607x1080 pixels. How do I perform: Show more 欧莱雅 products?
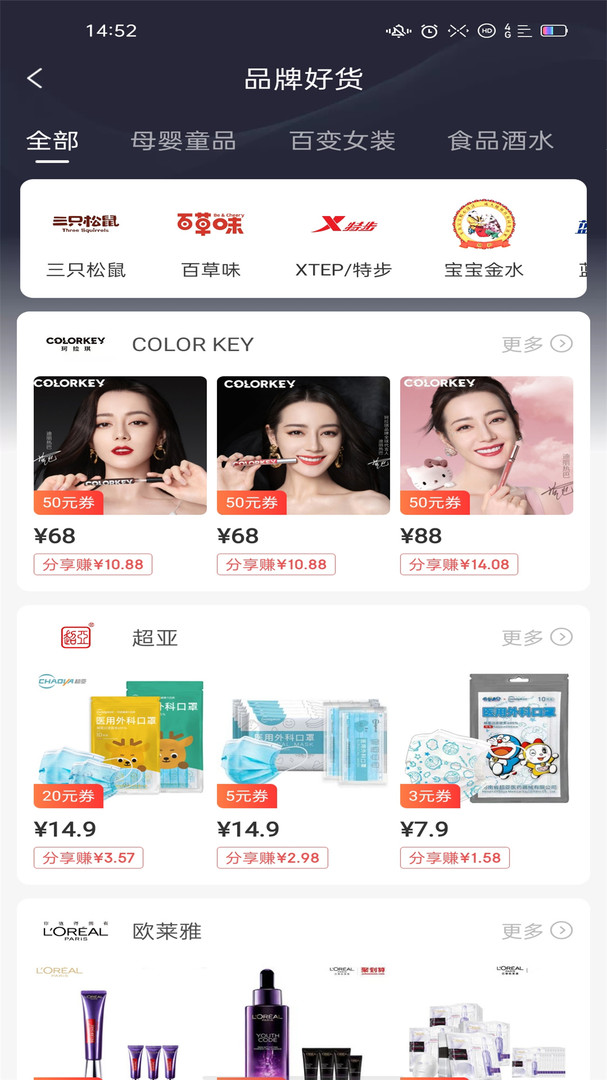pyautogui.click(x=536, y=931)
